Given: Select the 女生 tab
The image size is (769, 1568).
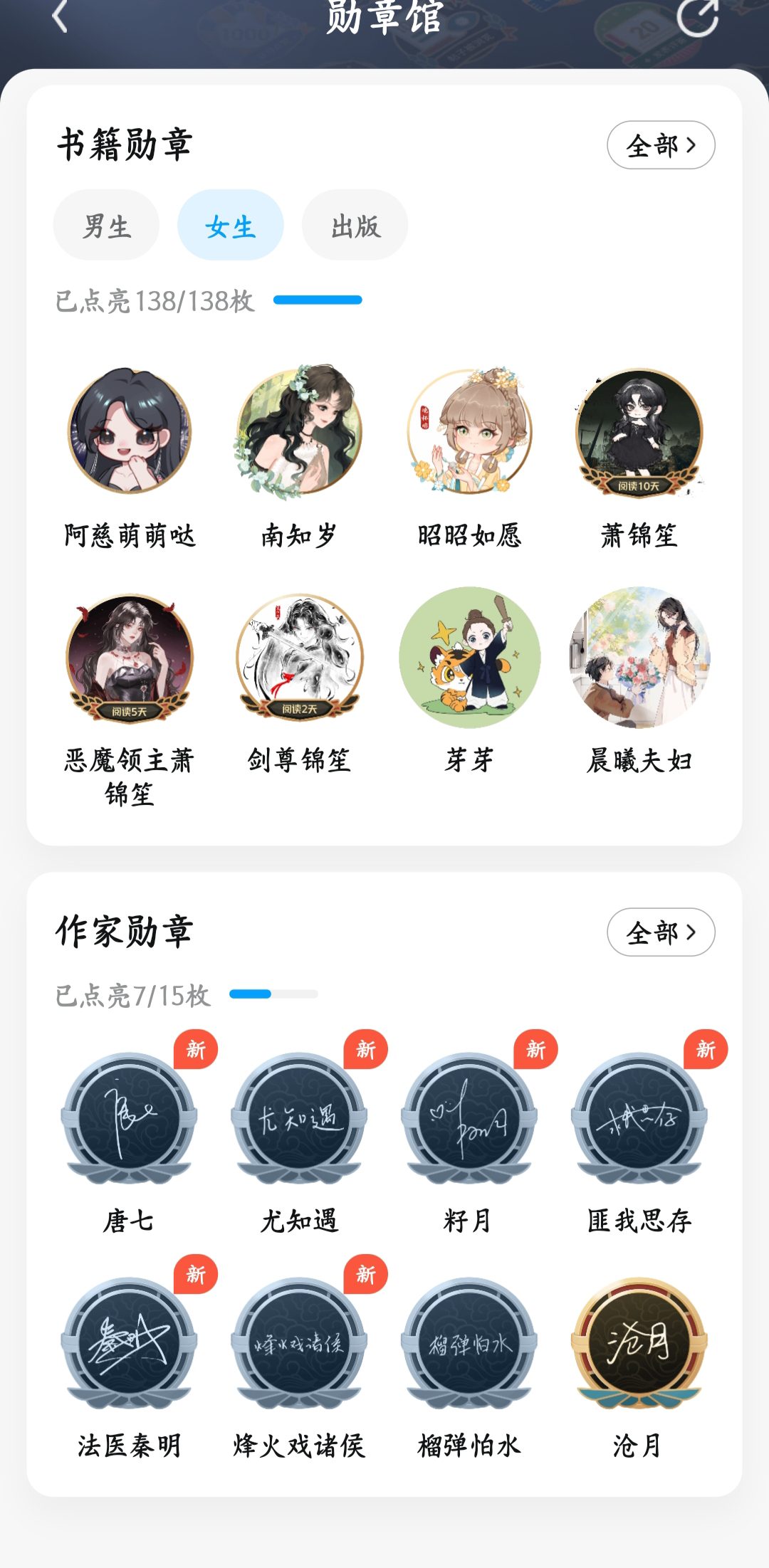Looking at the screenshot, I should [231, 226].
